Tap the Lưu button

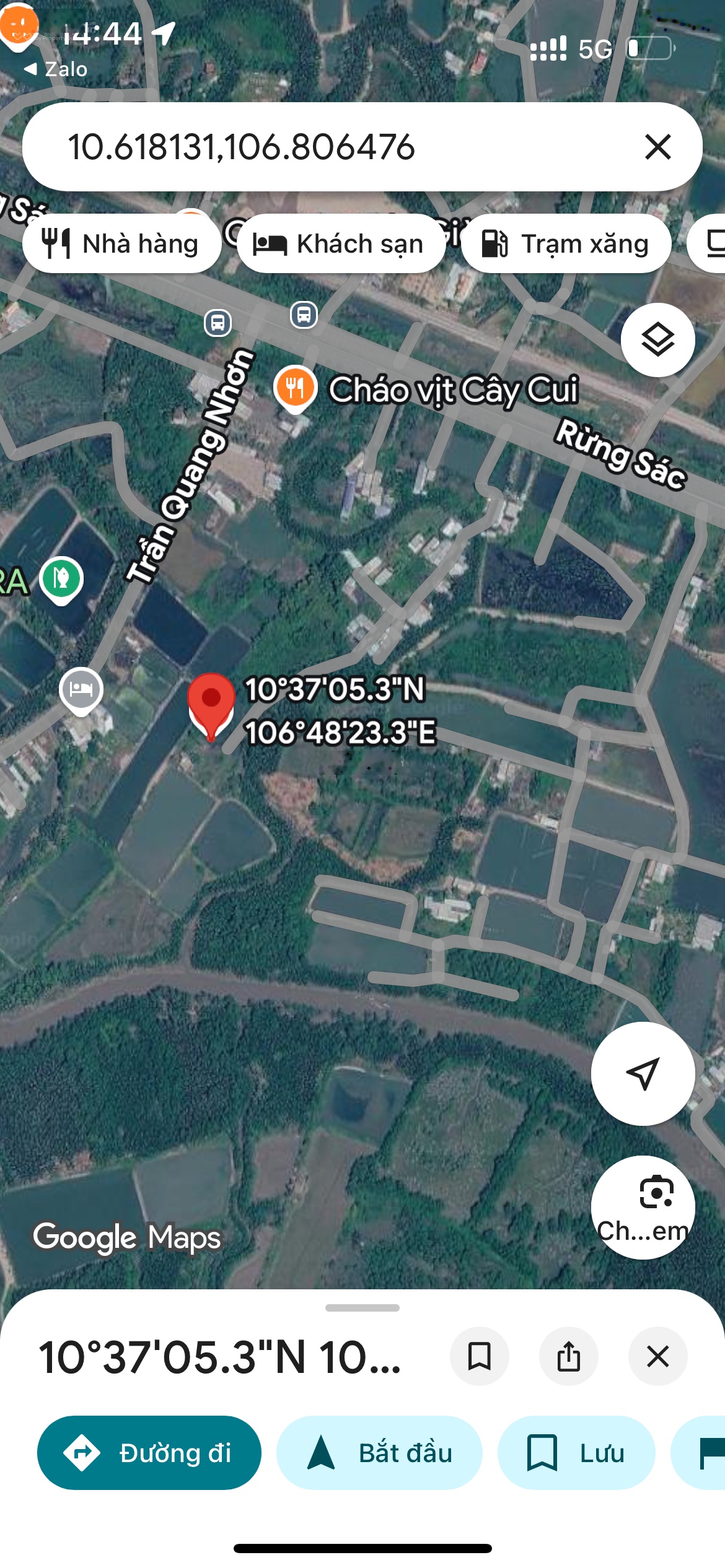(576, 1453)
